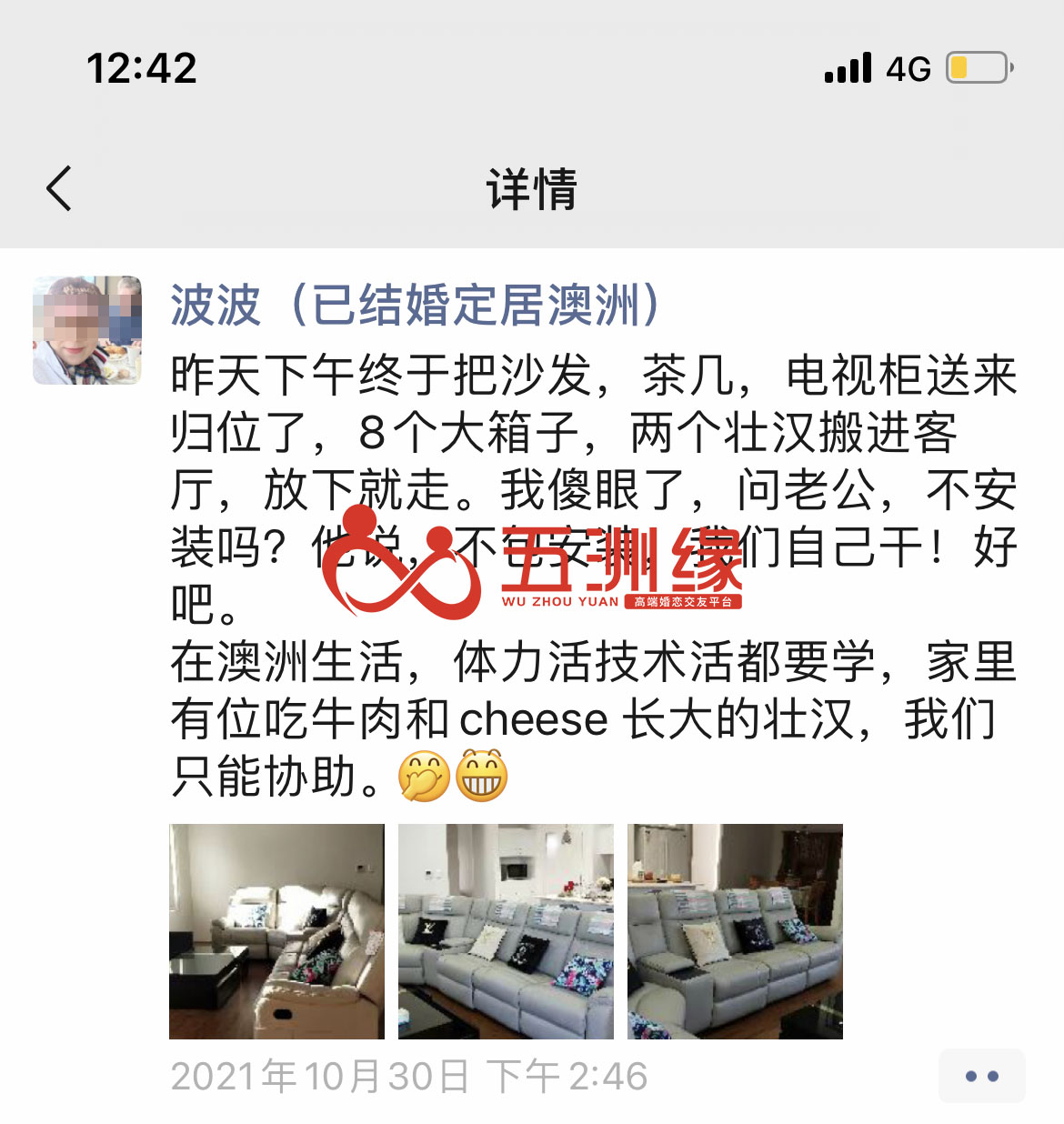Image resolution: width=1064 pixels, height=1124 pixels.
Task: Open the like and comment dots button
Action: point(981,1076)
